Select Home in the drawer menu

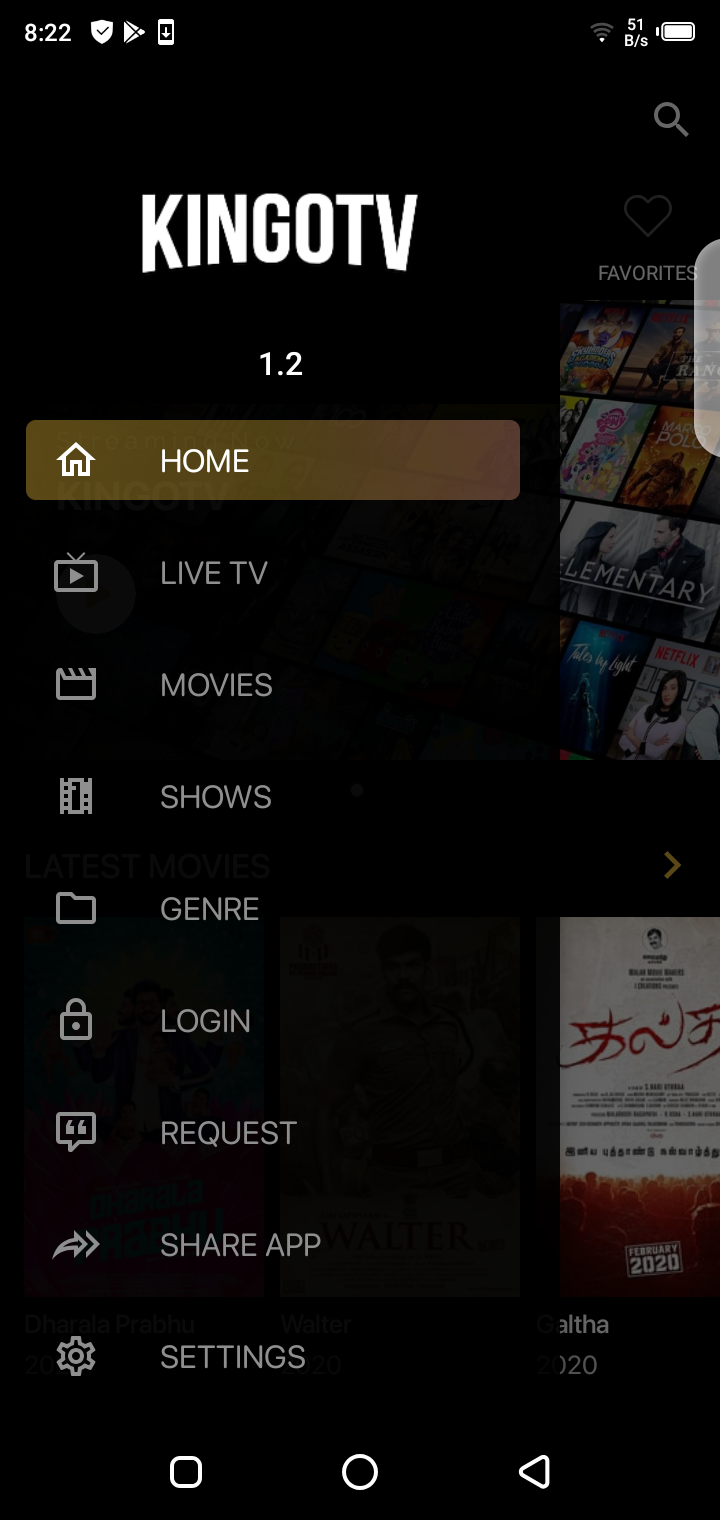272,460
